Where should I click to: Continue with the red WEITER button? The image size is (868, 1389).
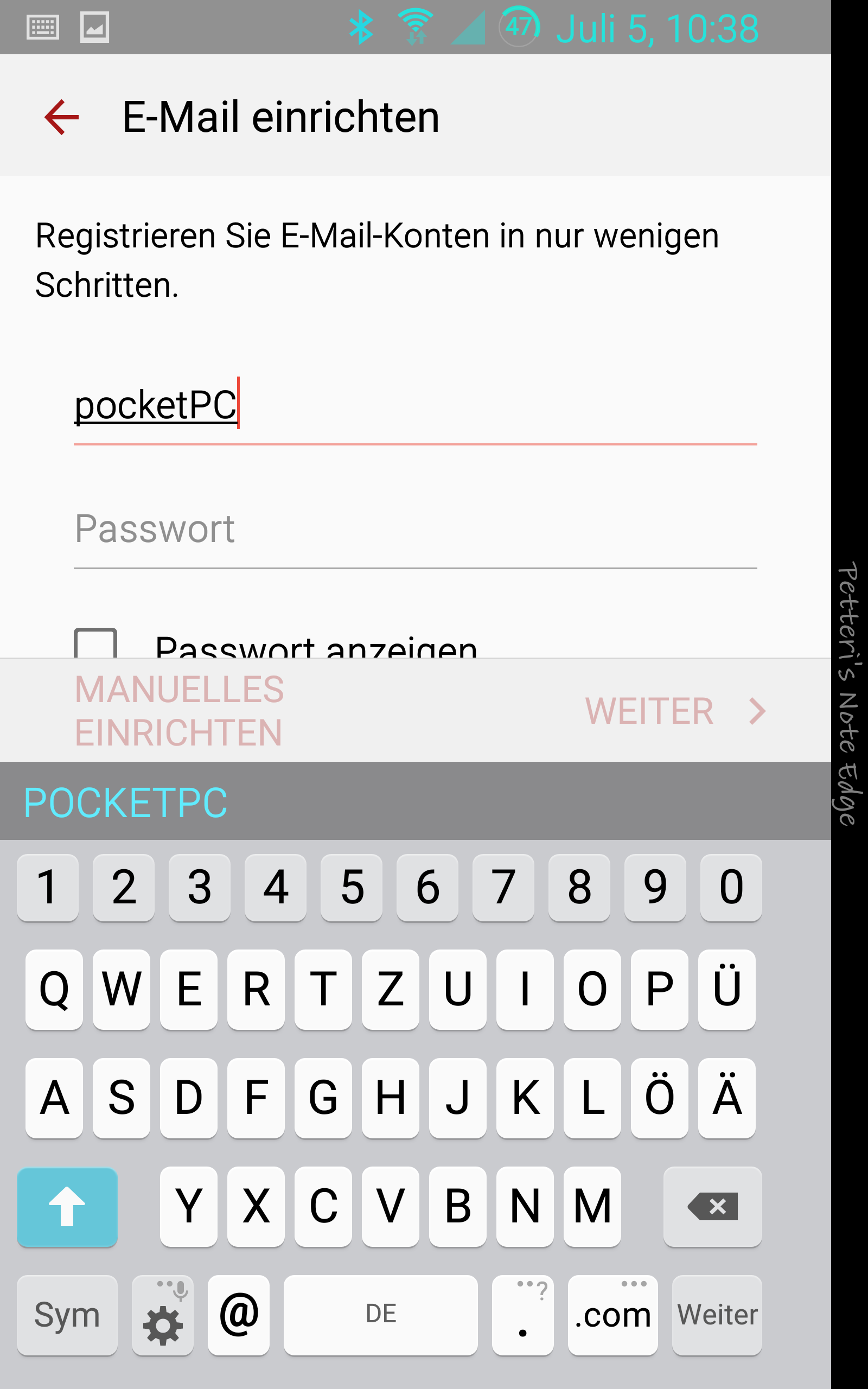click(675, 711)
